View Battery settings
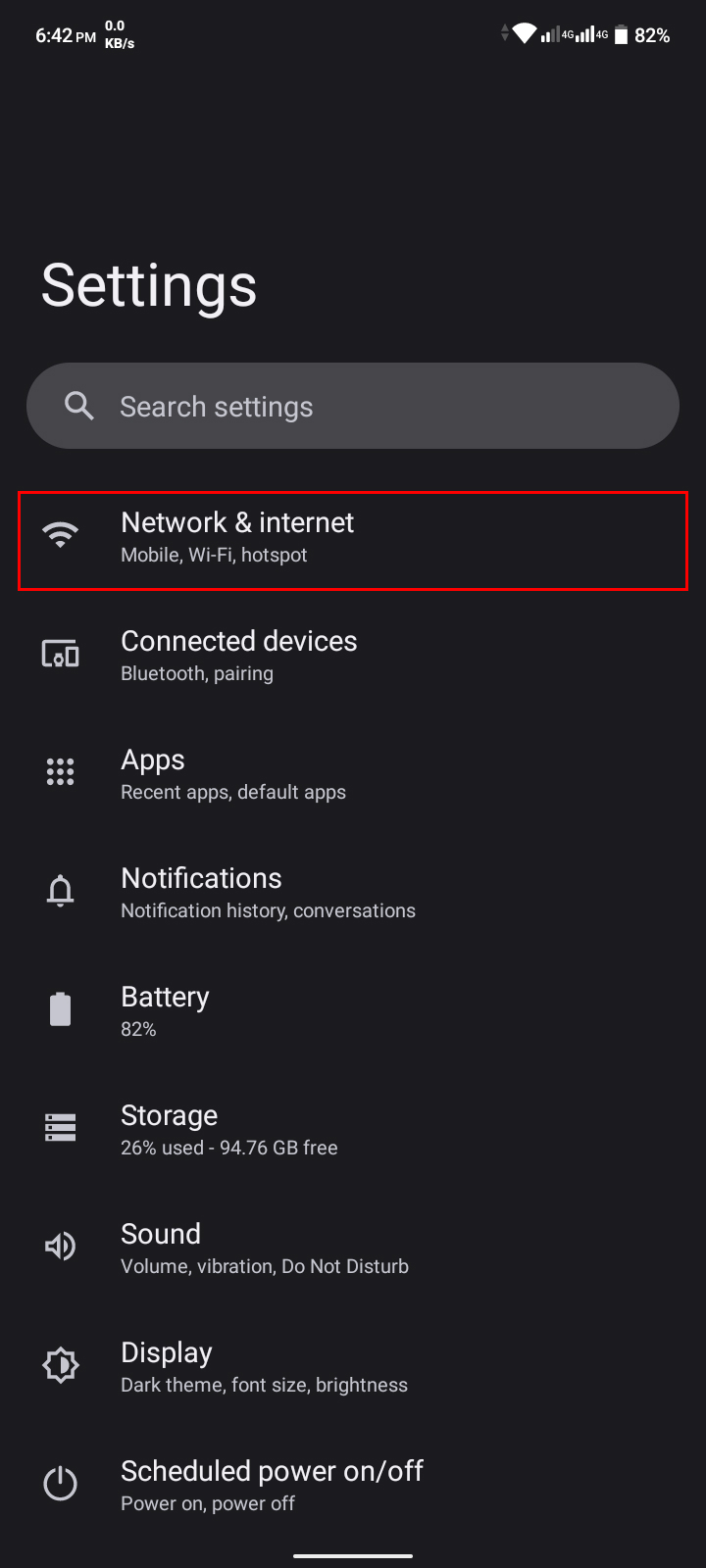The width and height of the screenshot is (706, 1568). click(x=353, y=1011)
